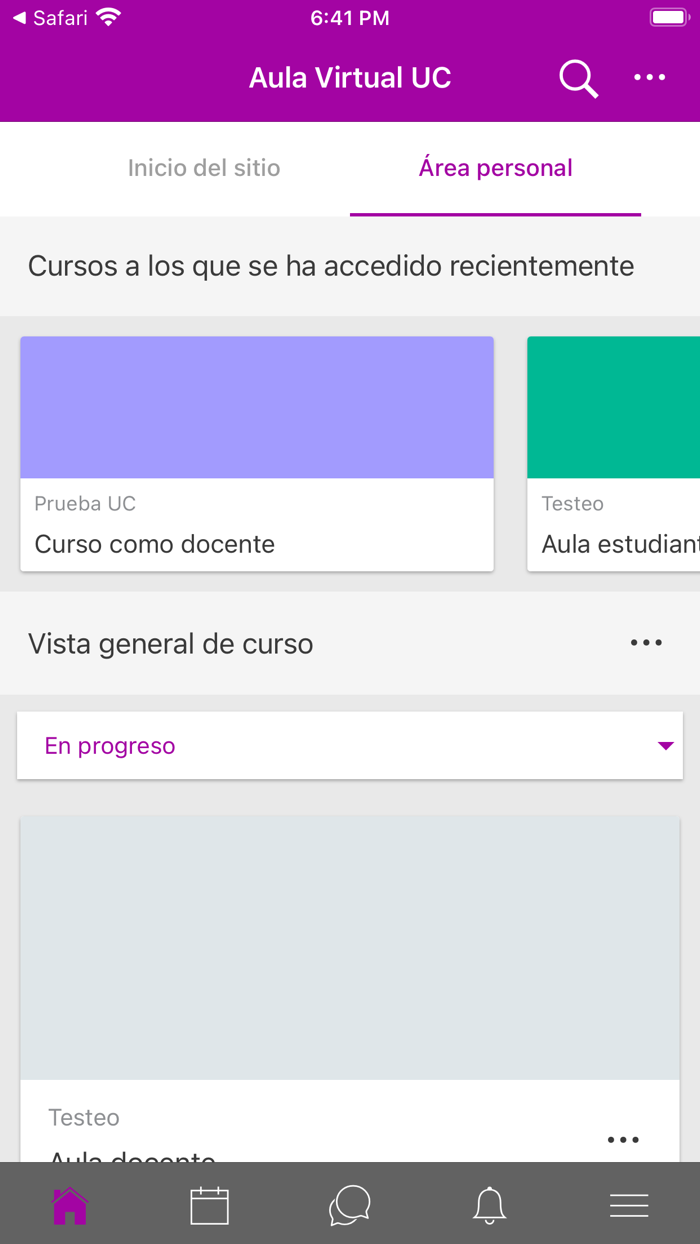Open the messages tab

click(350, 1206)
